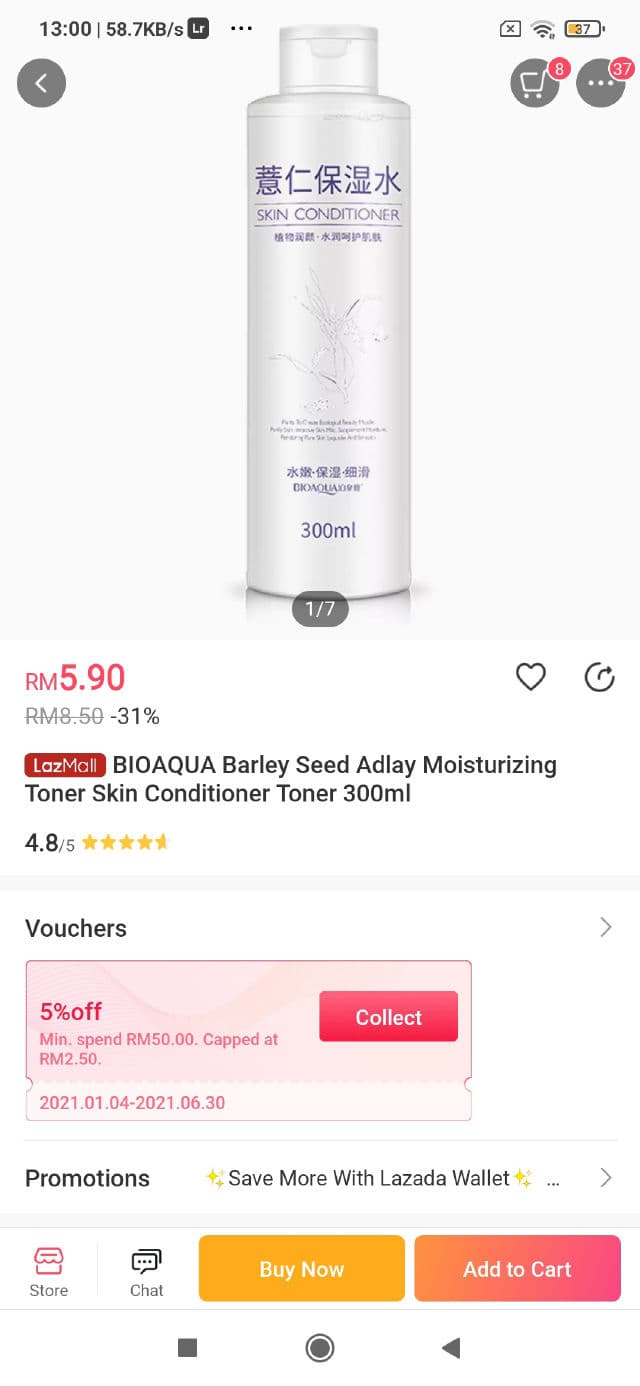Screen dimensions: 640x1386
Task: View the 4.8 star rating reviews
Action: 97,843
